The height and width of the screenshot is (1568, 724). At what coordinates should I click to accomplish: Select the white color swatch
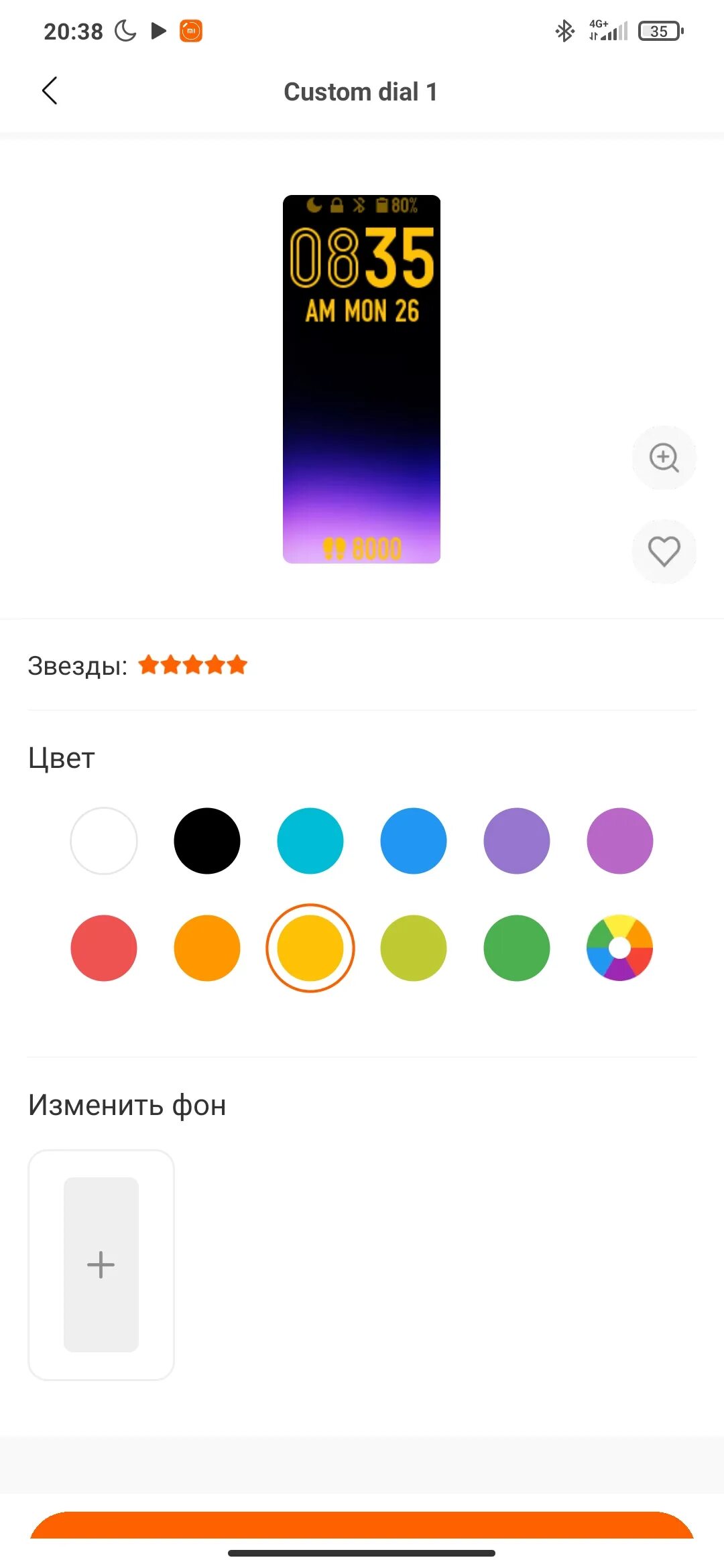[x=104, y=841]
